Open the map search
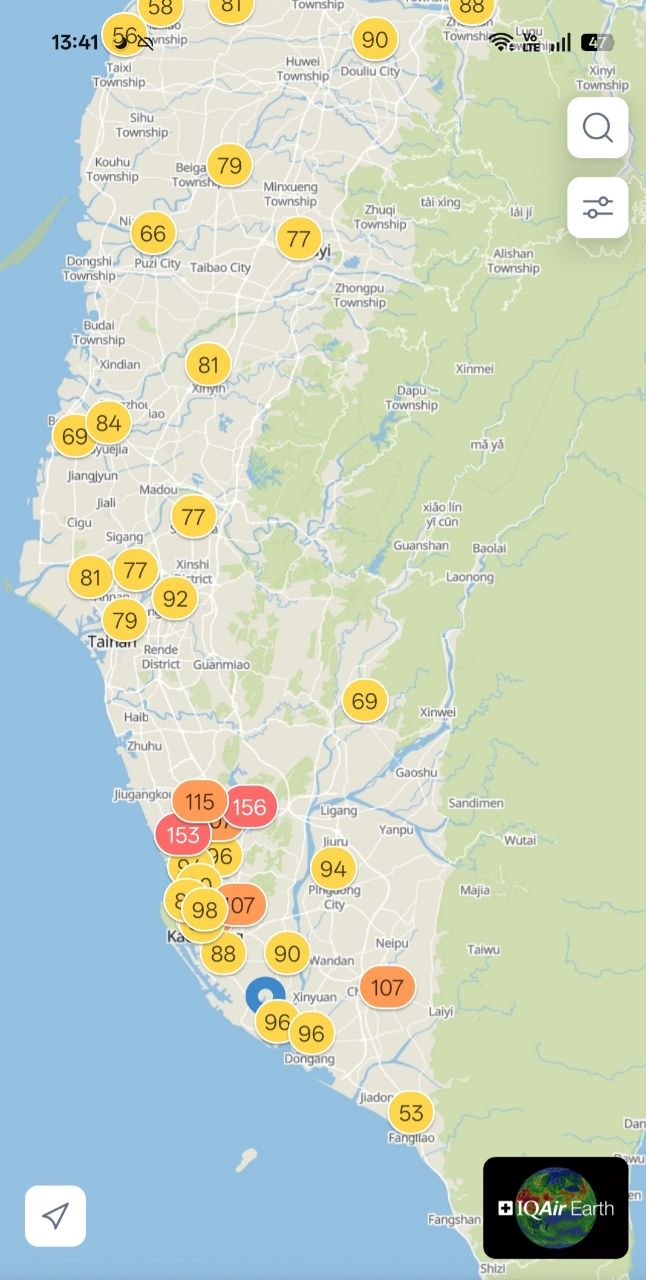 tap(597, 128)
